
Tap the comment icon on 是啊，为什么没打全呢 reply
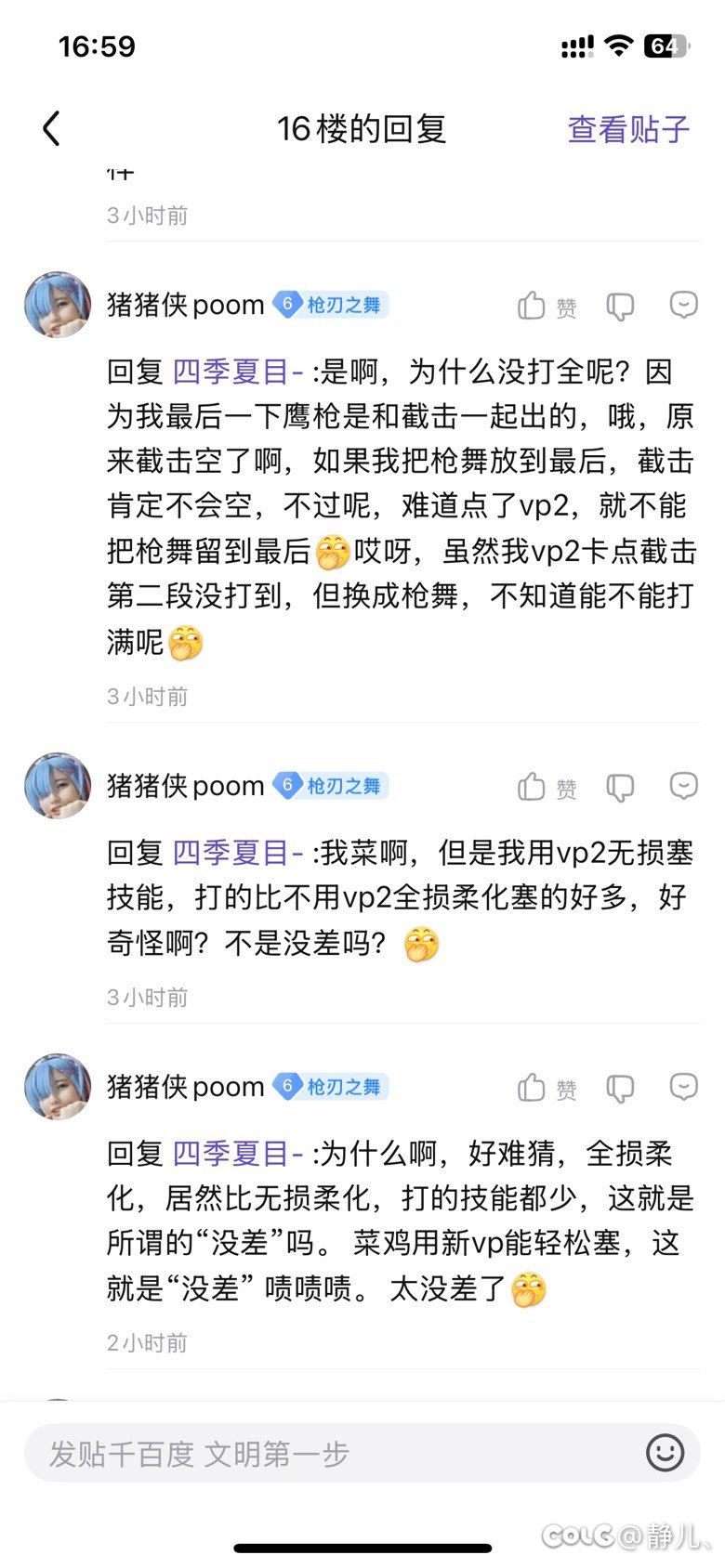click(684, 305)
